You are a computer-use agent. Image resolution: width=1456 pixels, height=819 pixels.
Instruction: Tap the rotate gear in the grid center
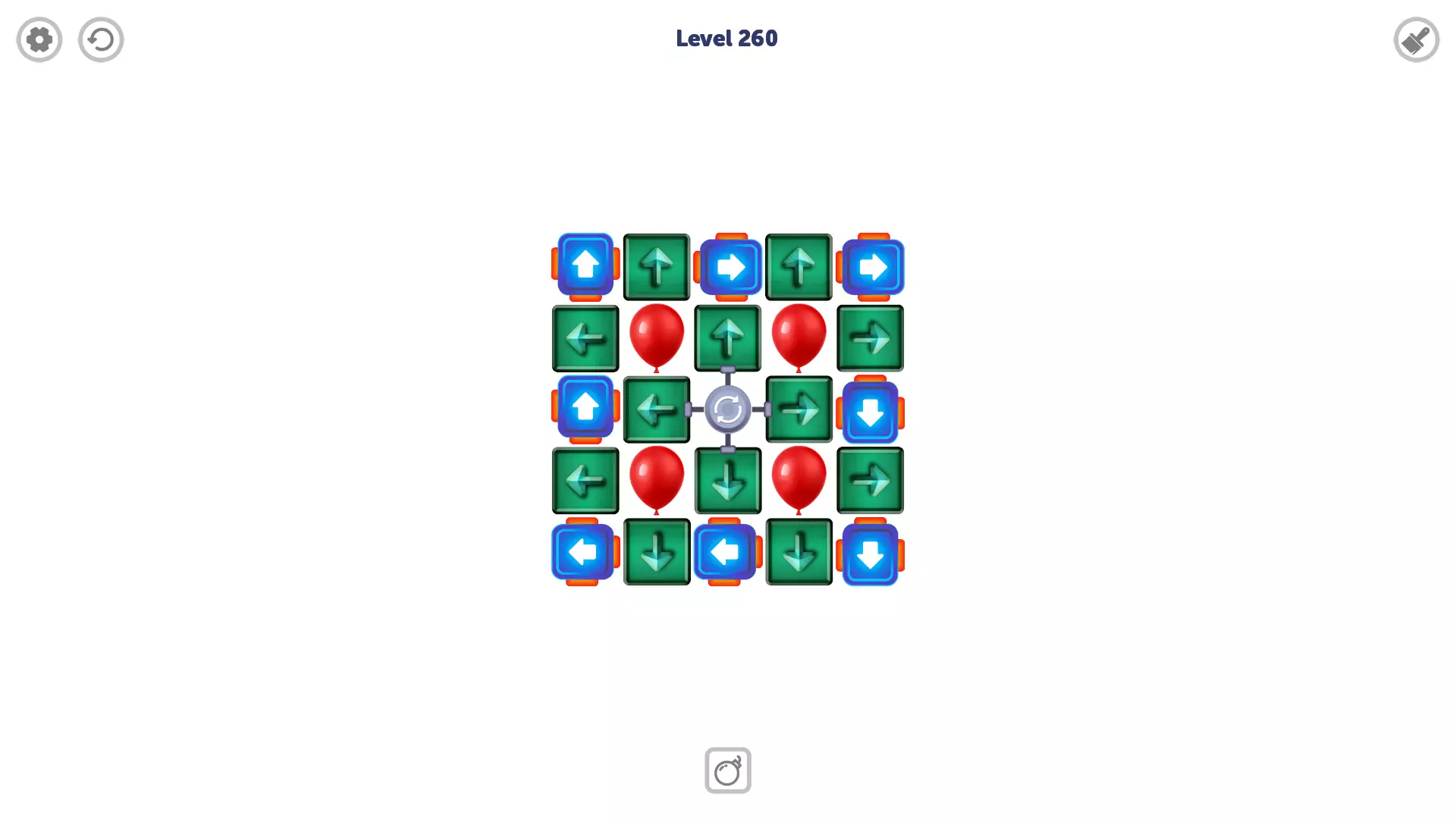(727, 409)
